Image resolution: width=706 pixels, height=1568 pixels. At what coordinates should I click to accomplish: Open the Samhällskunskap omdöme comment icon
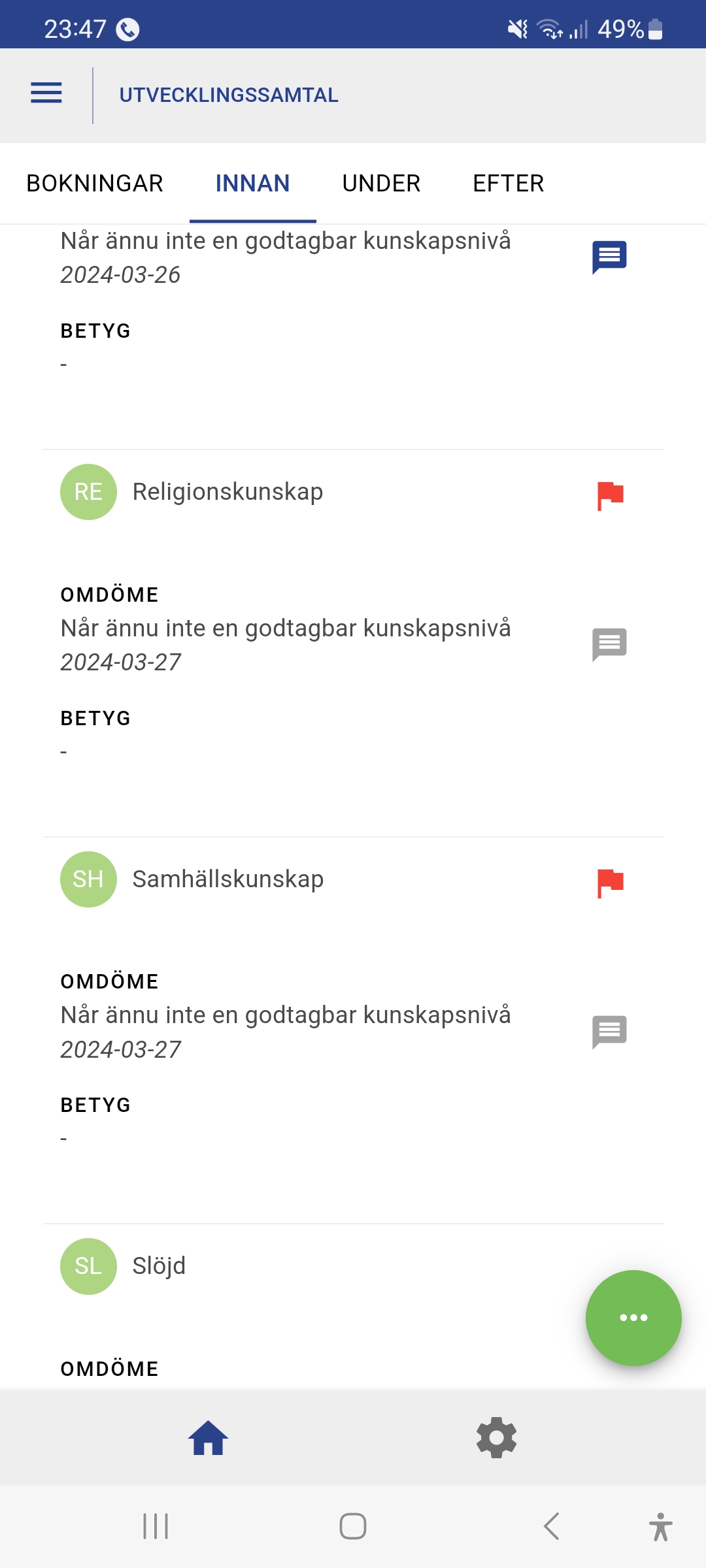coord(609,1032)
